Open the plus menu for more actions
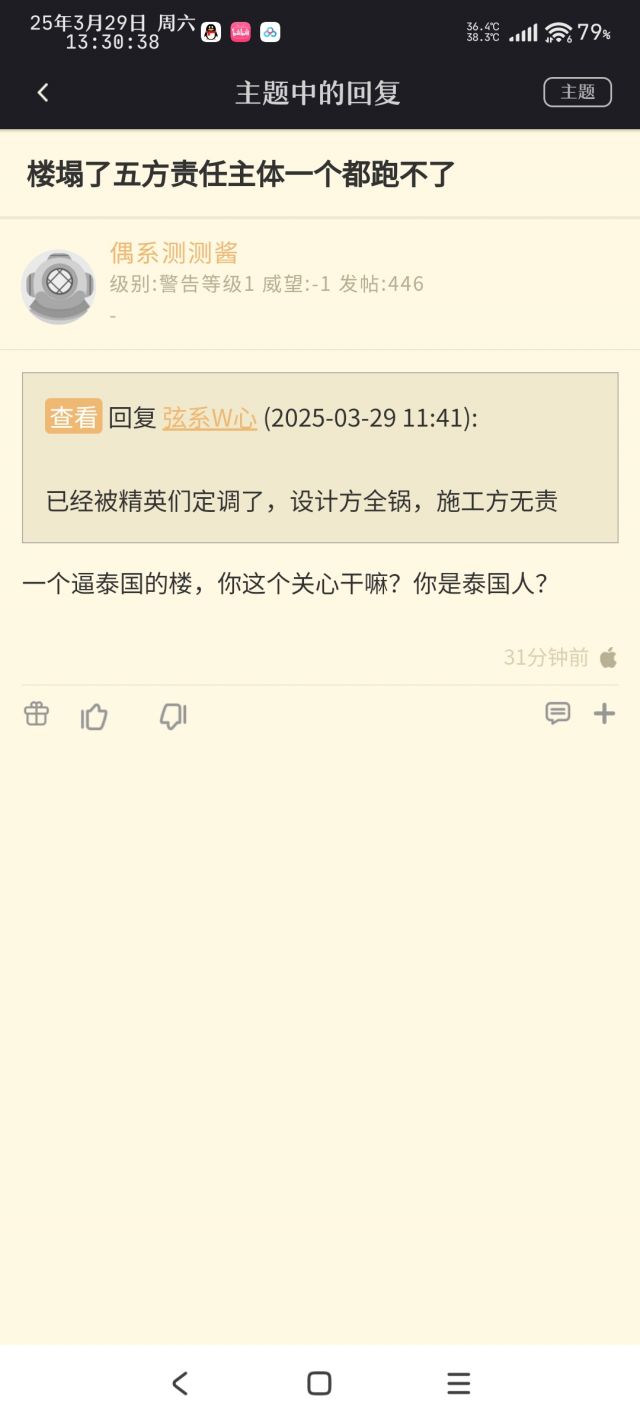This screenshot has width=640, height=1422. pyautogui.click(x=604, y=713)
